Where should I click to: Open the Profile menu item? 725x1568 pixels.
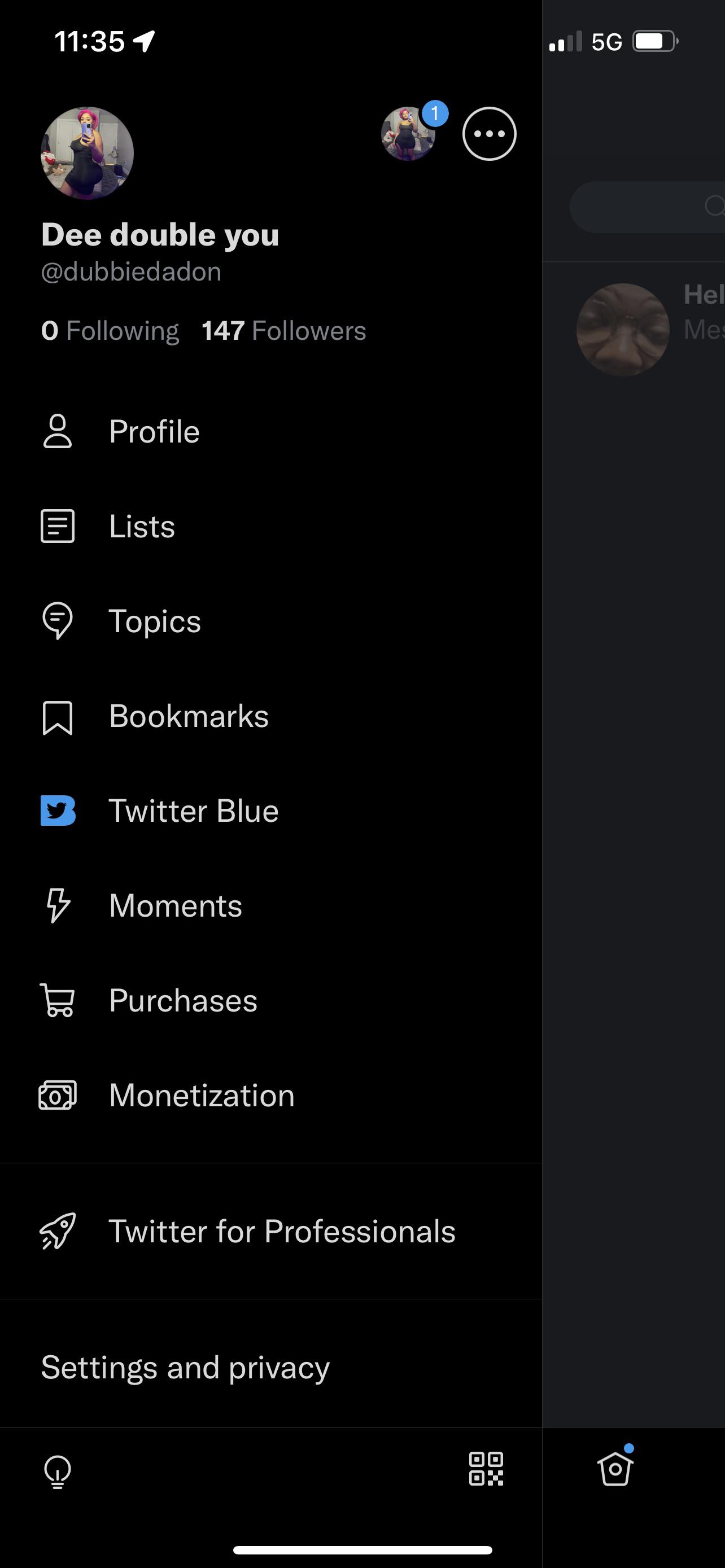pos(154,432)
